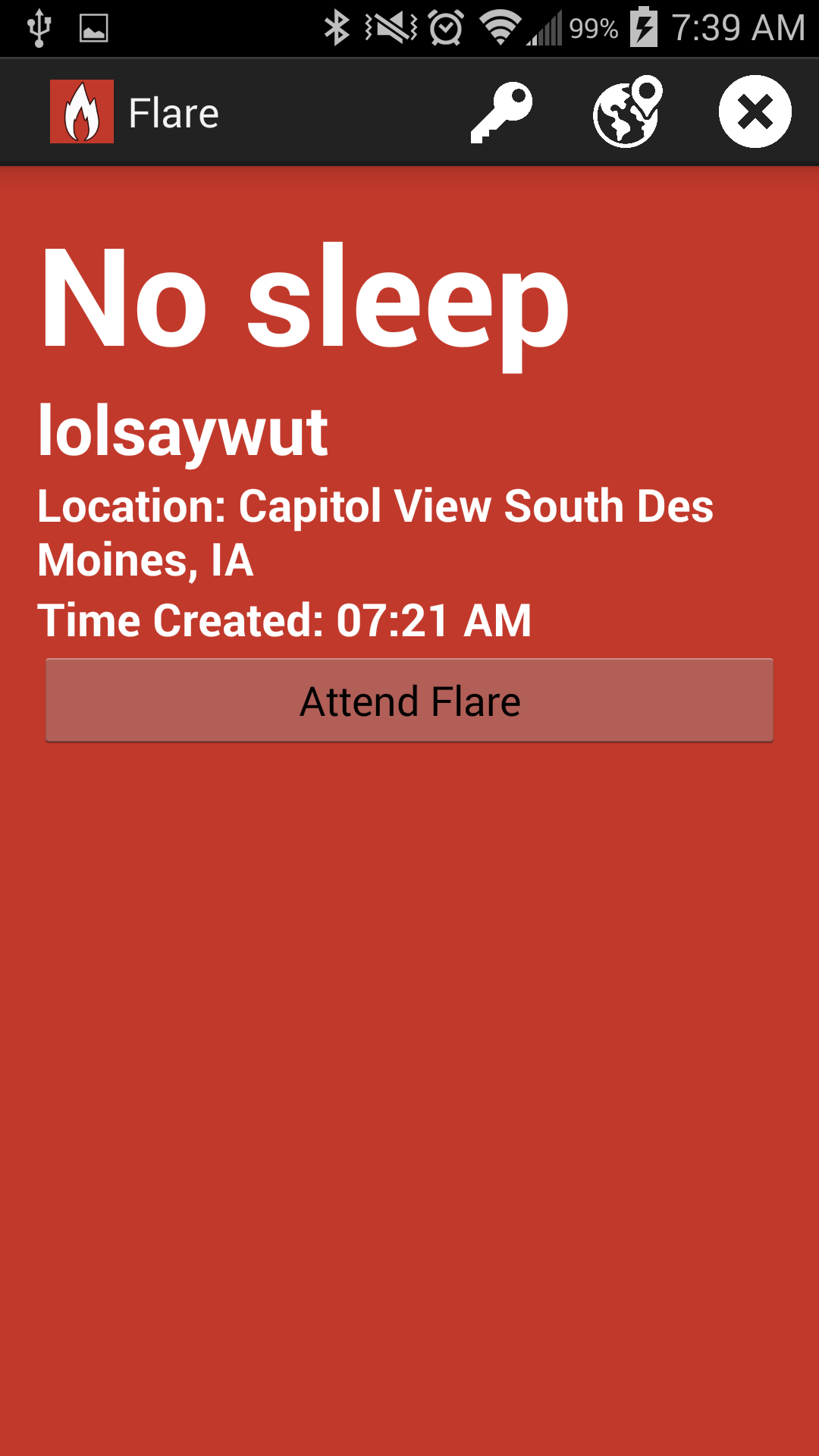Viewport: 819px width, 1456px height.
Task: Close the flare with the X icon
Action: pyautogui.click(x=755, y=112)
